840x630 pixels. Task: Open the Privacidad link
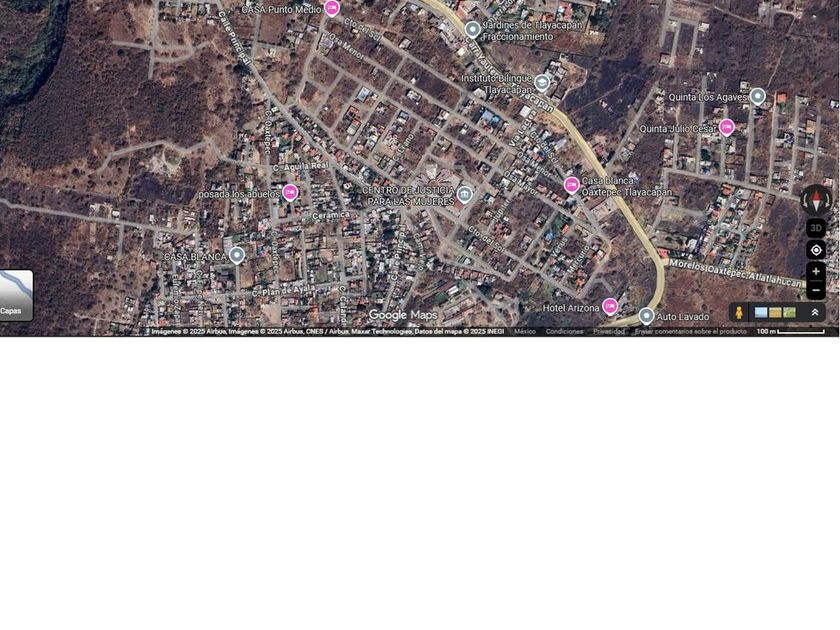[609, 331]
